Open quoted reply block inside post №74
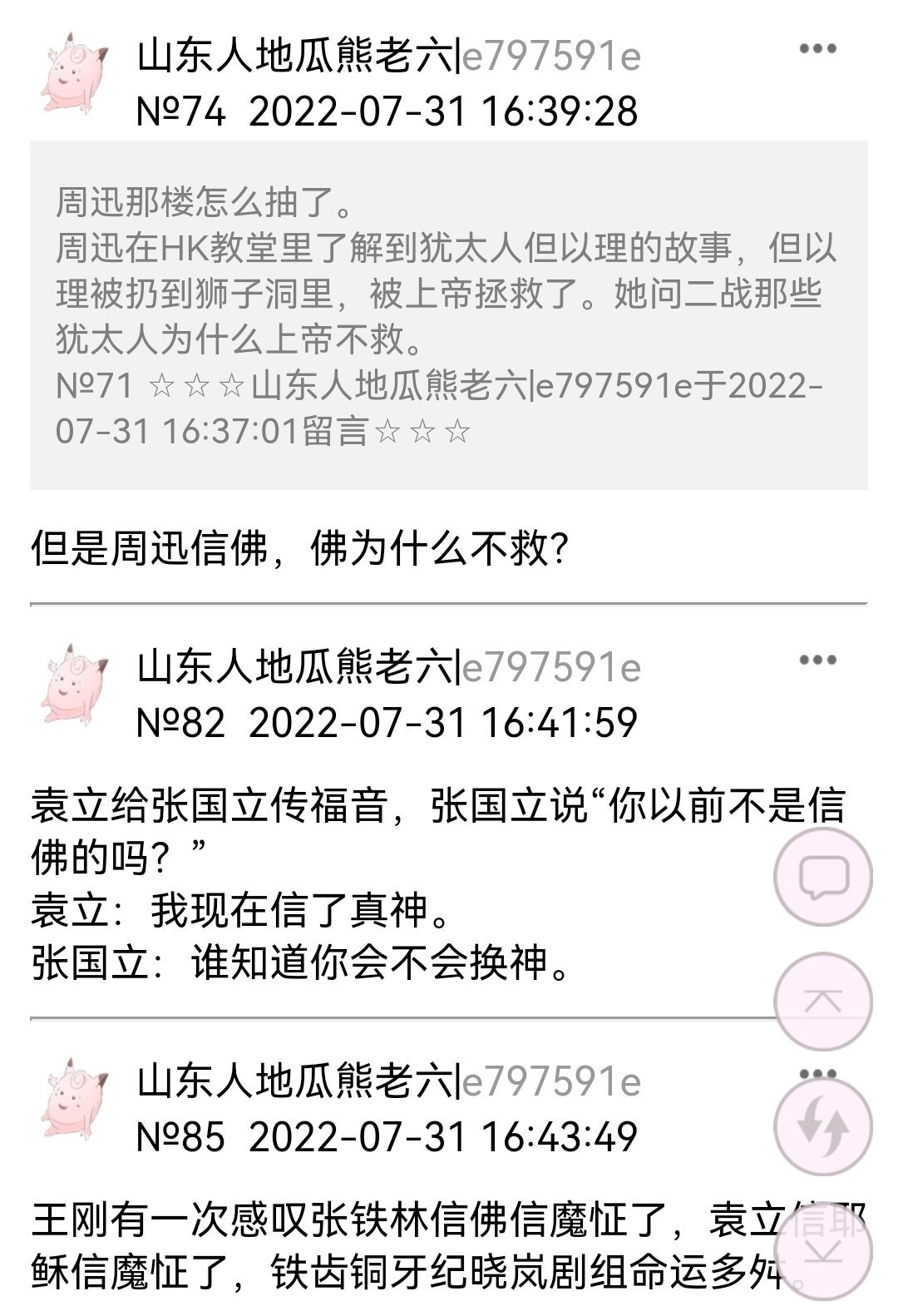Viewport: 898px width, 1316px height. click(449, 316)
